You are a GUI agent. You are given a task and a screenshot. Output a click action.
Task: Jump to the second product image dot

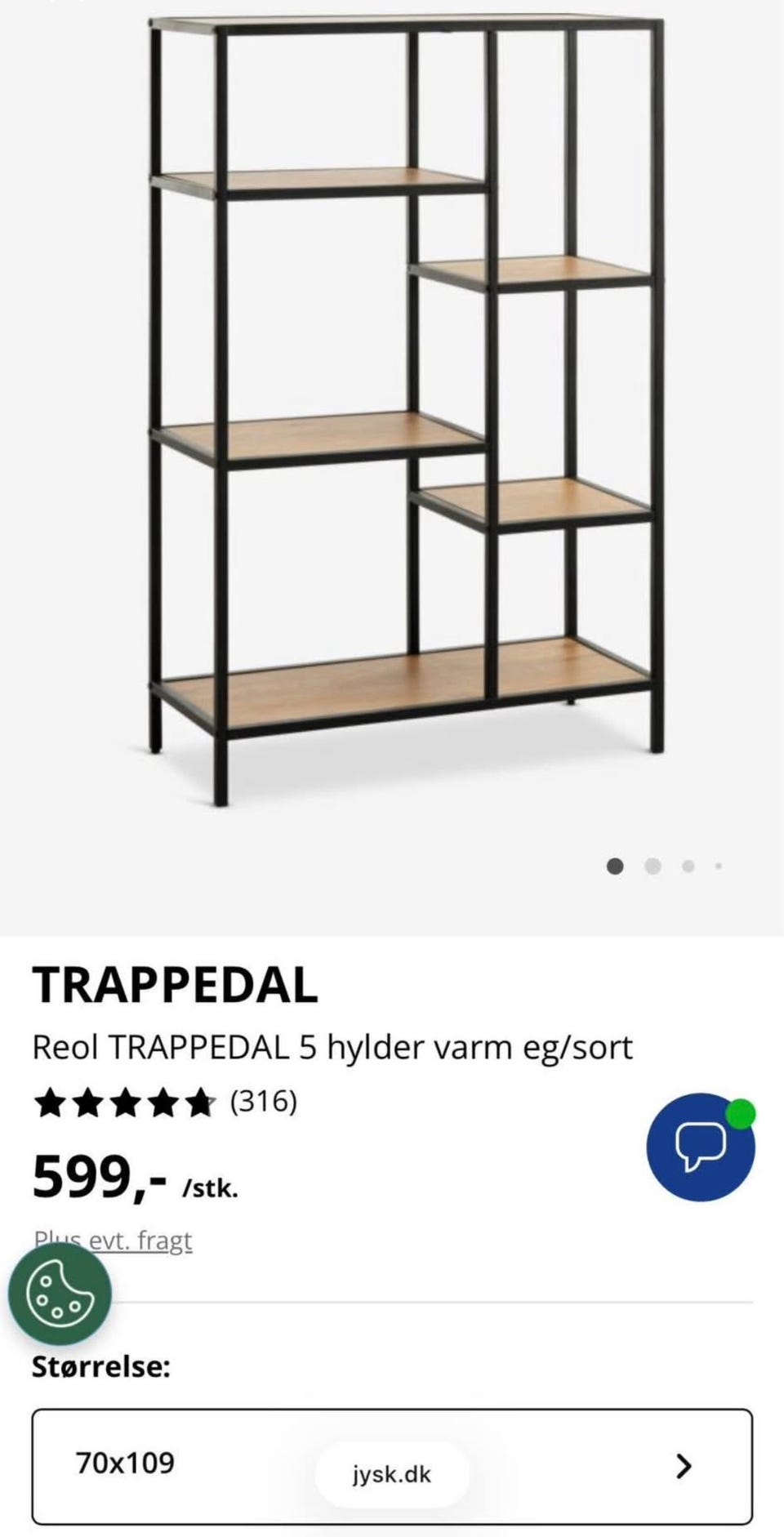click(x=652, y=866)
